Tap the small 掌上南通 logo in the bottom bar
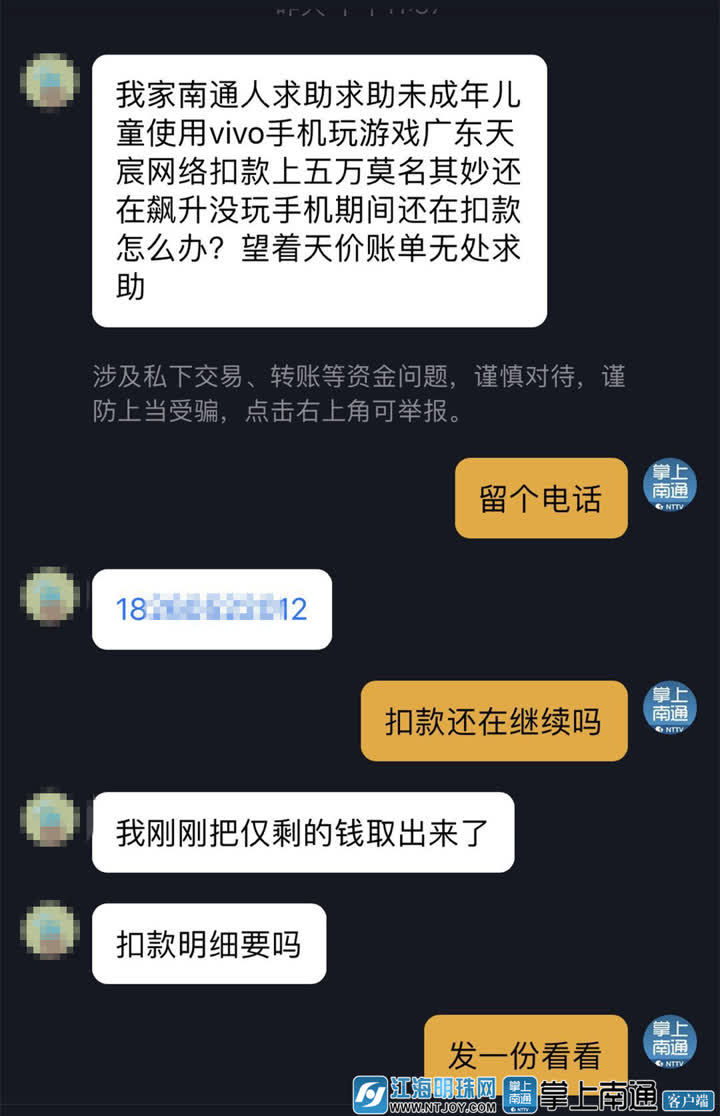The width and height of the screenshot is (720, 1116). [520, 1095]
